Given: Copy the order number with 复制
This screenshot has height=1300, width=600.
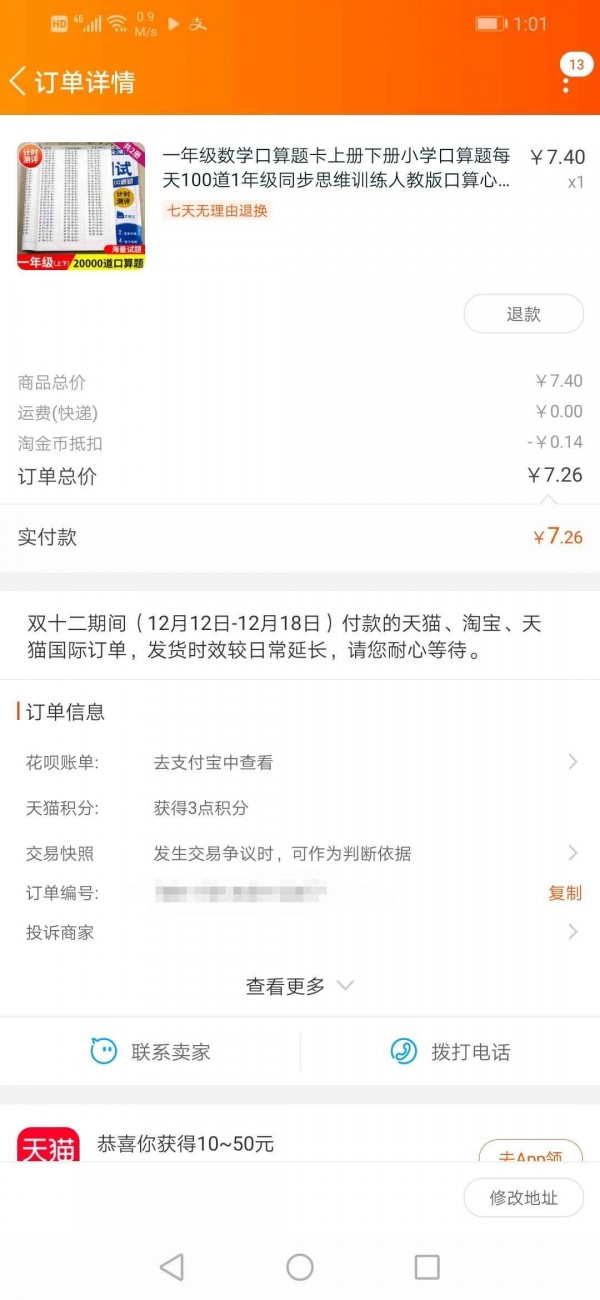Looking at the screenshot, I should (565, 893).
